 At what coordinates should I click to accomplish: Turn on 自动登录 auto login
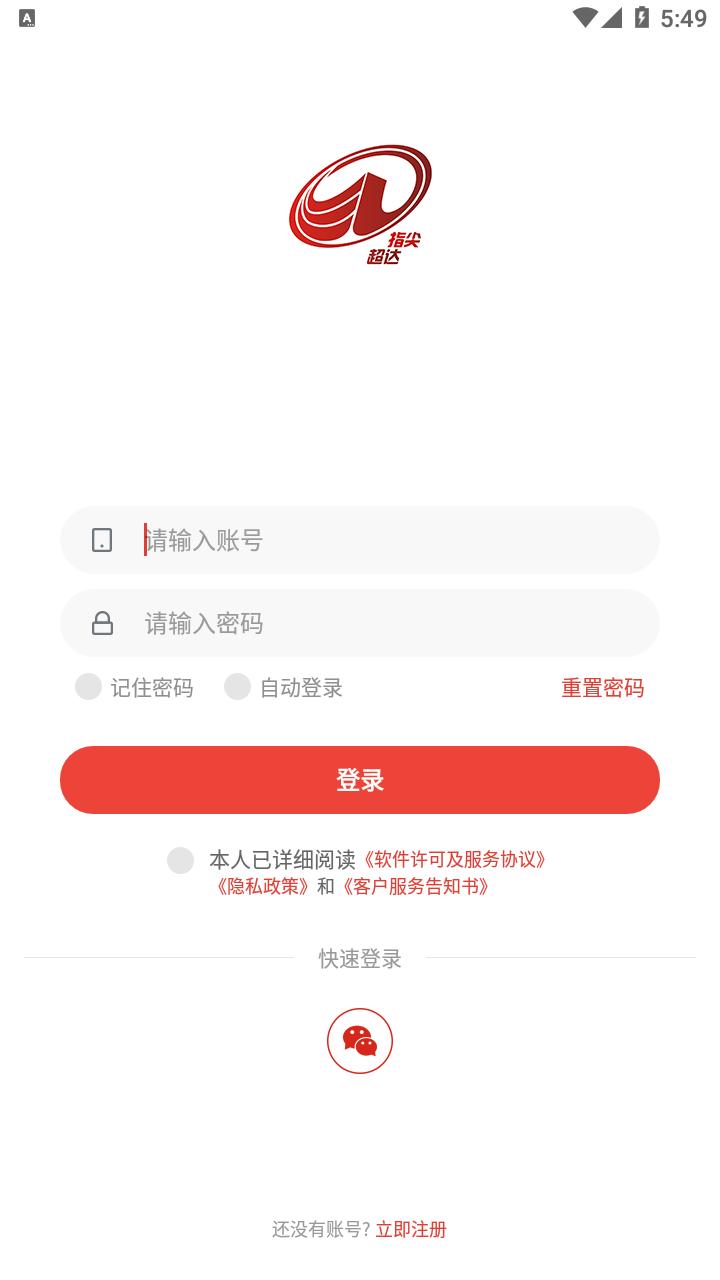(237, 687)
